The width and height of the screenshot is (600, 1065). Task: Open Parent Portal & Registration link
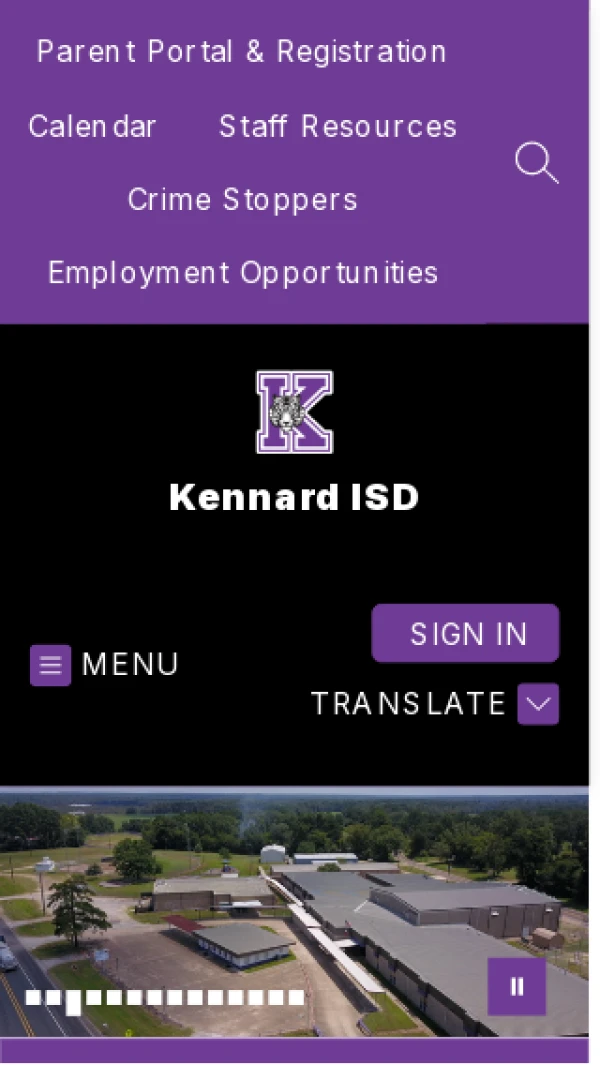[241, 52]
